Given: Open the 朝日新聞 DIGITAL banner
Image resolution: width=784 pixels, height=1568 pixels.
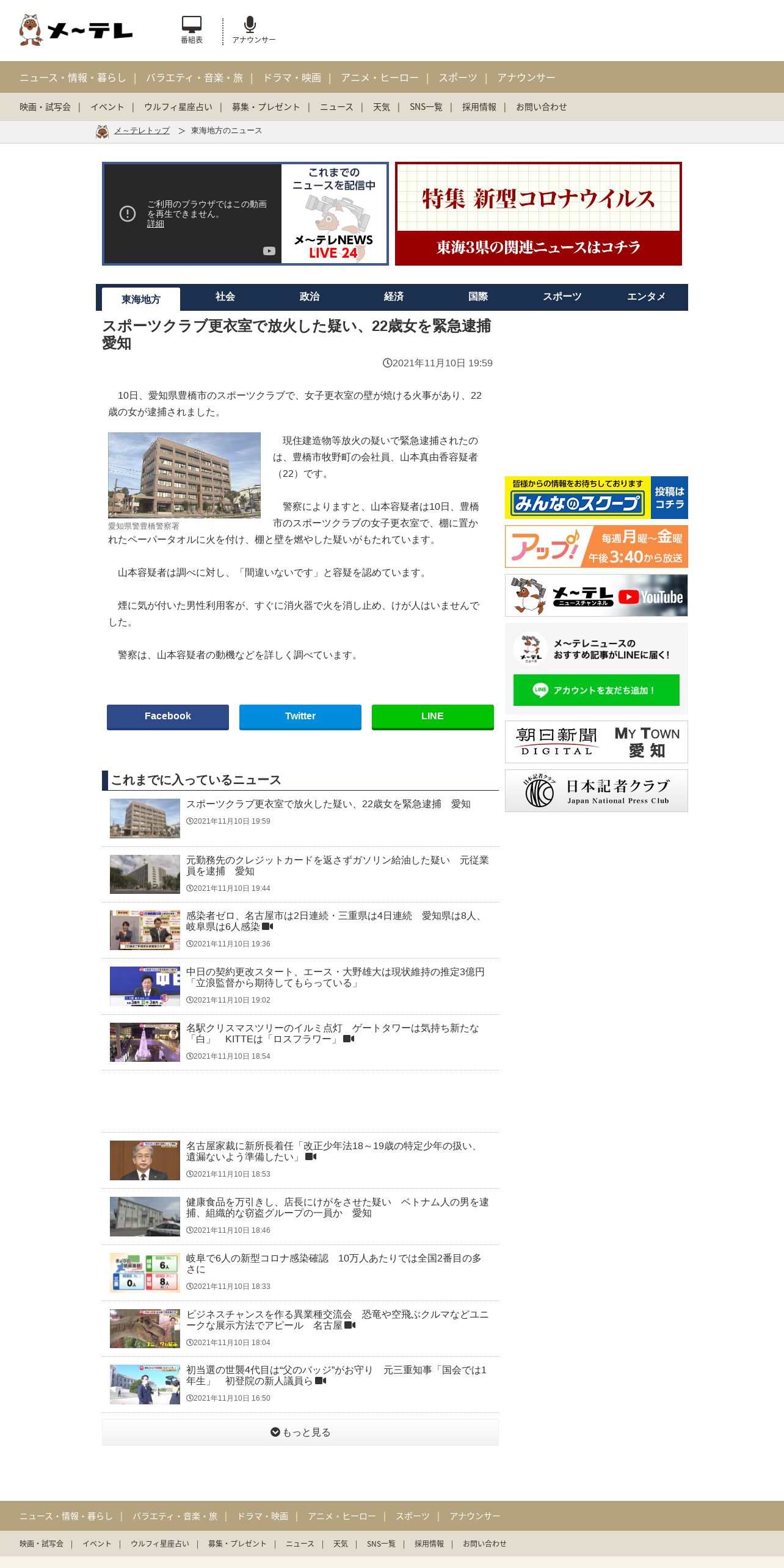Looking at the screenshot, I should [x=597, y=742].
